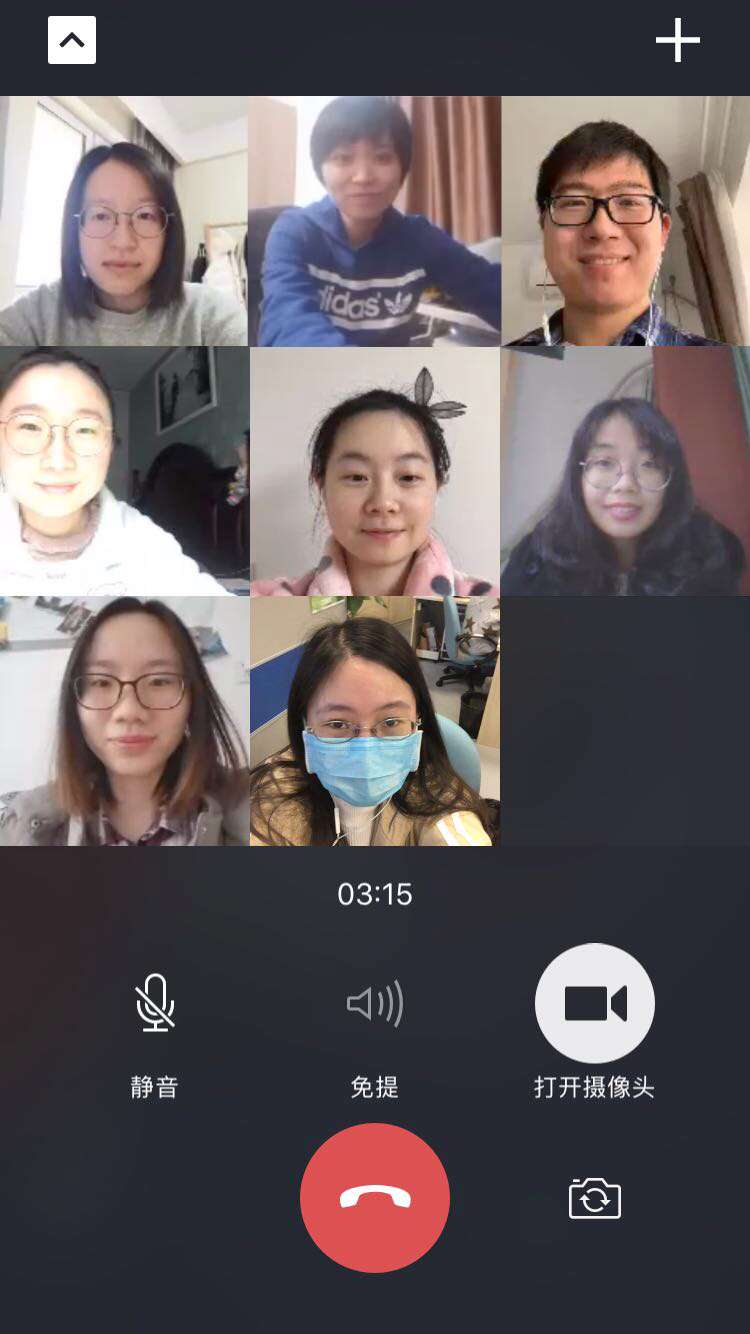Select the 免提 speaker label
This screenshot has height=1334, width=750.
[375, 1089]
